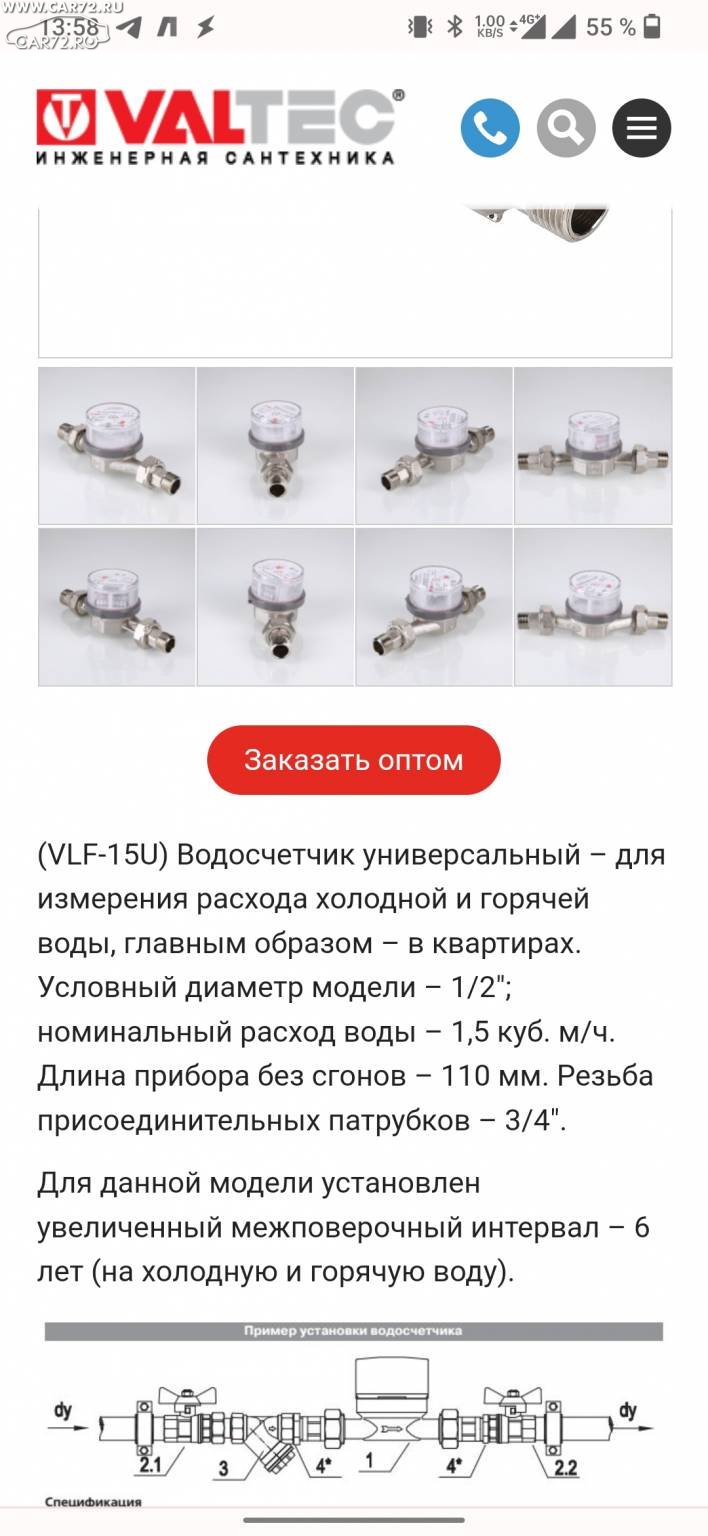
Task: Open the hamburger menu in the header
Action: [x=642, y=128]
